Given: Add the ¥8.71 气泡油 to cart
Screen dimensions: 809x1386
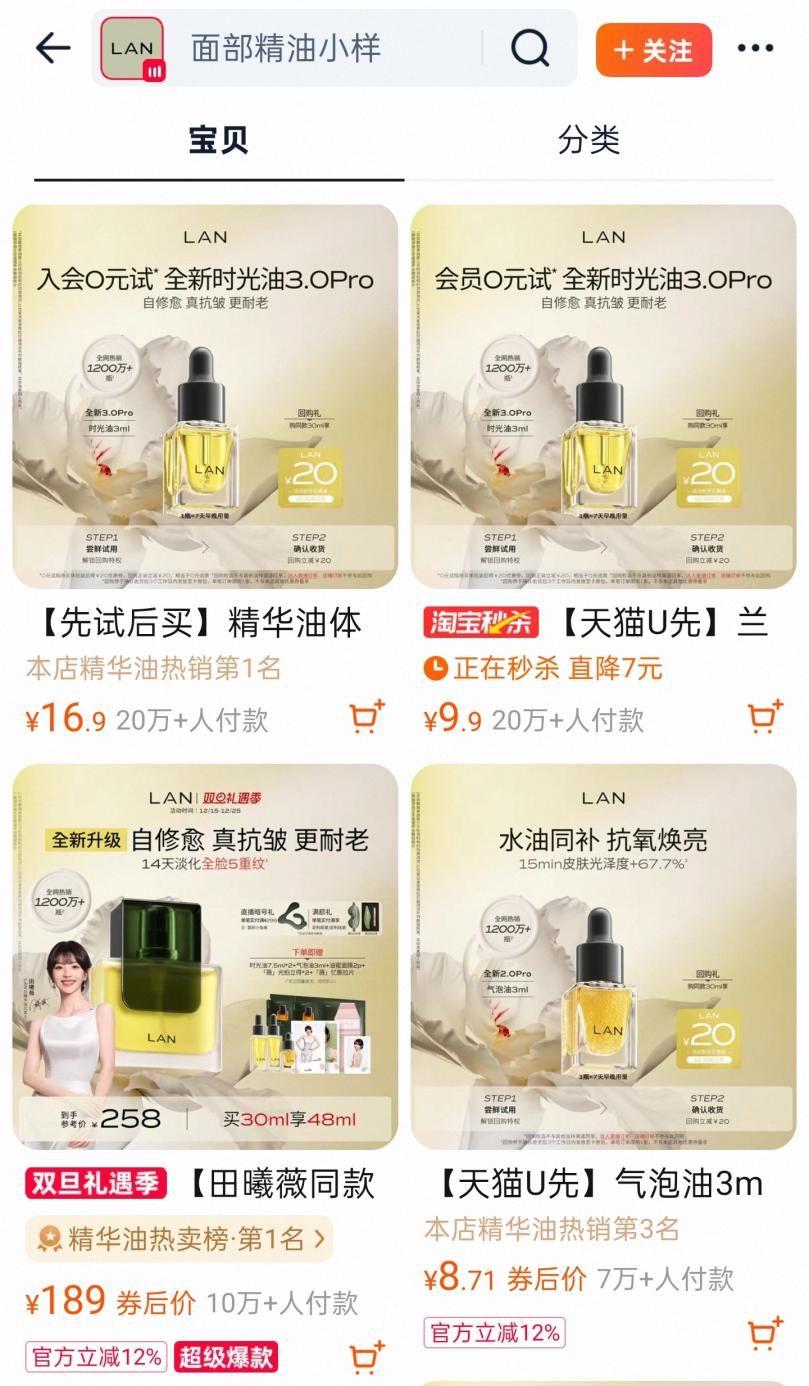Looking at the screenshot, I should (765, 1333).
